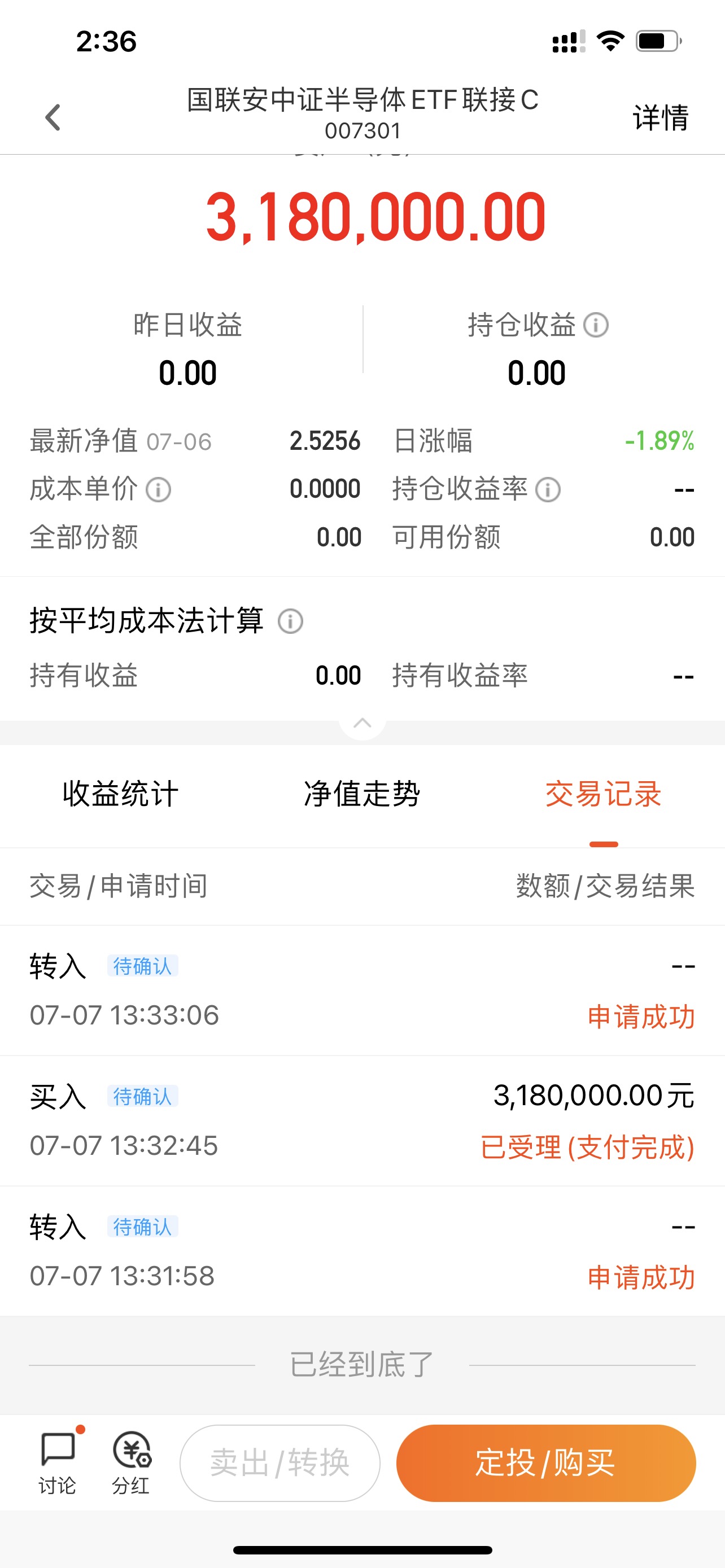This screenshot has width=725, height=1568.
Task: Open the 买入 3,180,000.00元 record
Action: tap(362, 1120)
